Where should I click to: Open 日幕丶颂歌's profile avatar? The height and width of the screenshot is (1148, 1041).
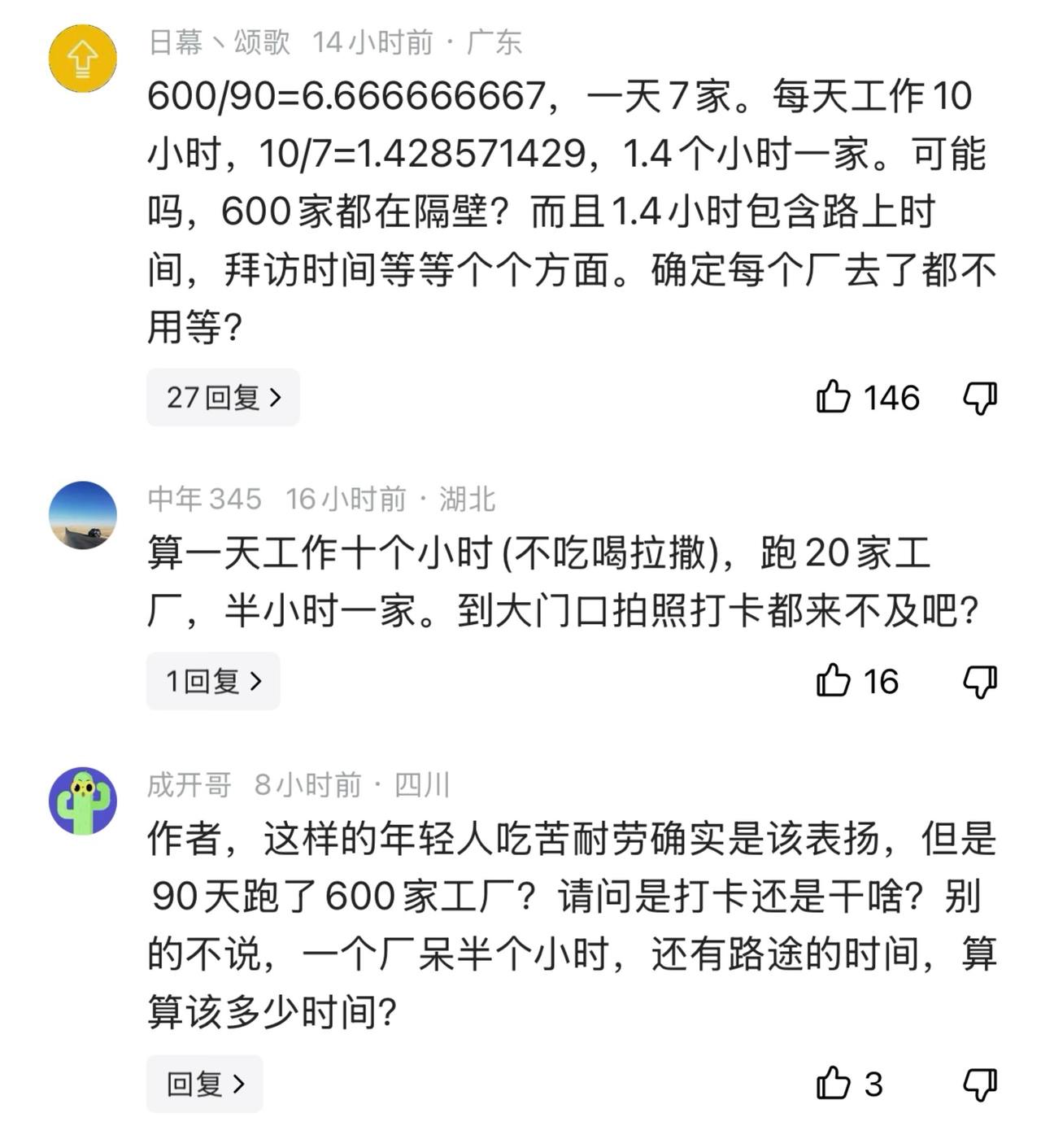coord(82,59)
